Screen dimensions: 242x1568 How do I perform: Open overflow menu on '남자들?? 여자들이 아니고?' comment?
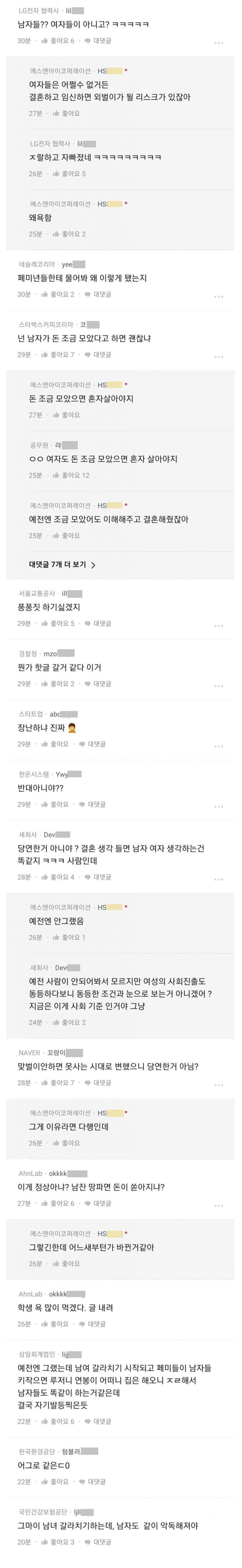(219, 42)
